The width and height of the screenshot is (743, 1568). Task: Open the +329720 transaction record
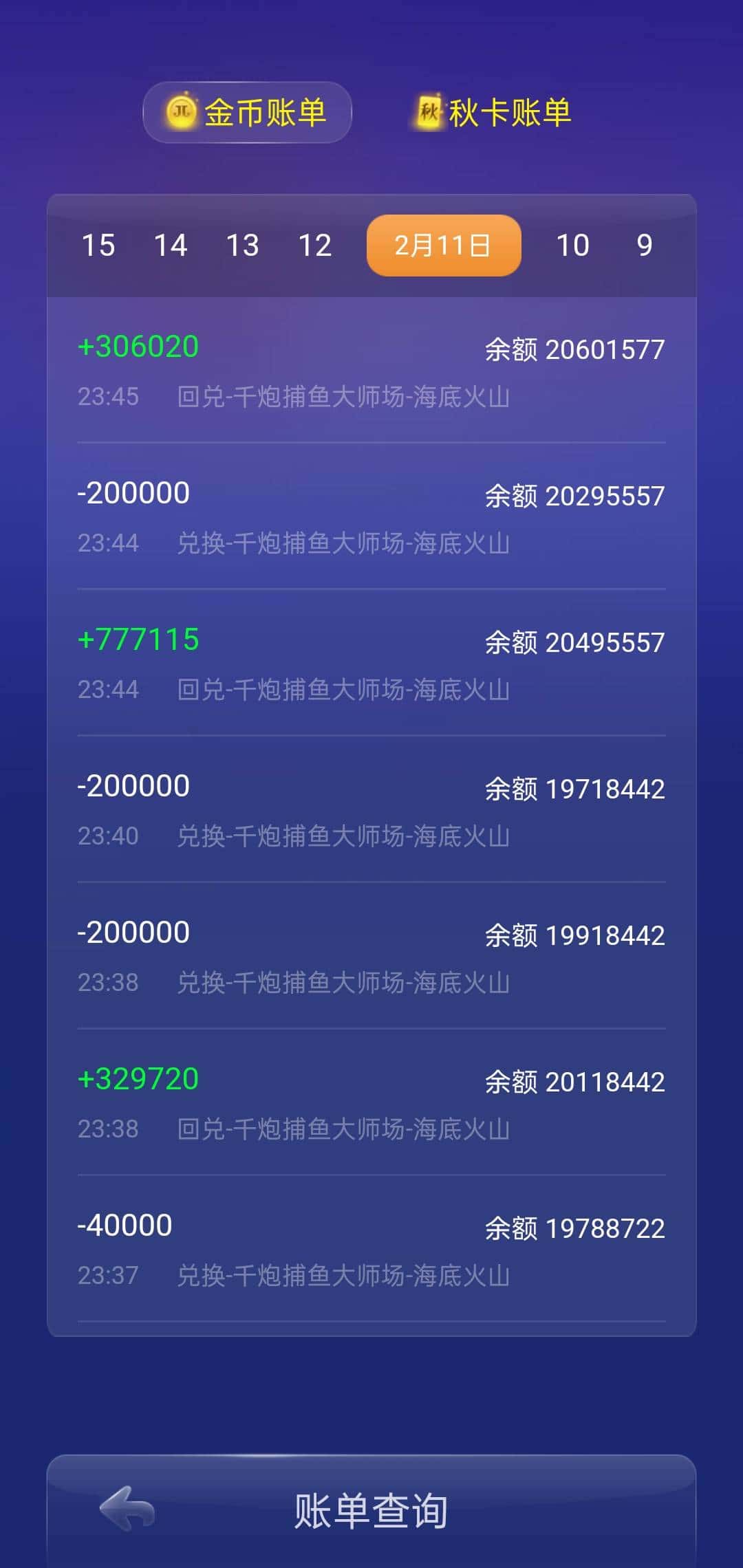point(371,1099)
